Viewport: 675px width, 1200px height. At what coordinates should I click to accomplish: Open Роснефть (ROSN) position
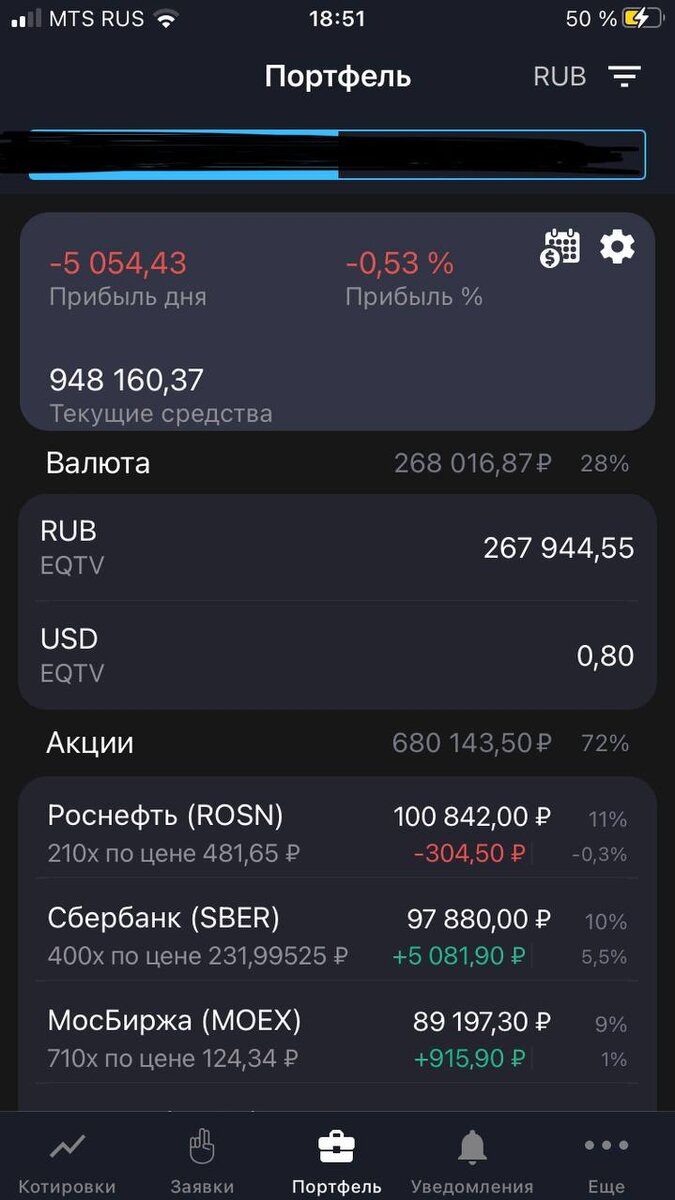click(337, 834)
